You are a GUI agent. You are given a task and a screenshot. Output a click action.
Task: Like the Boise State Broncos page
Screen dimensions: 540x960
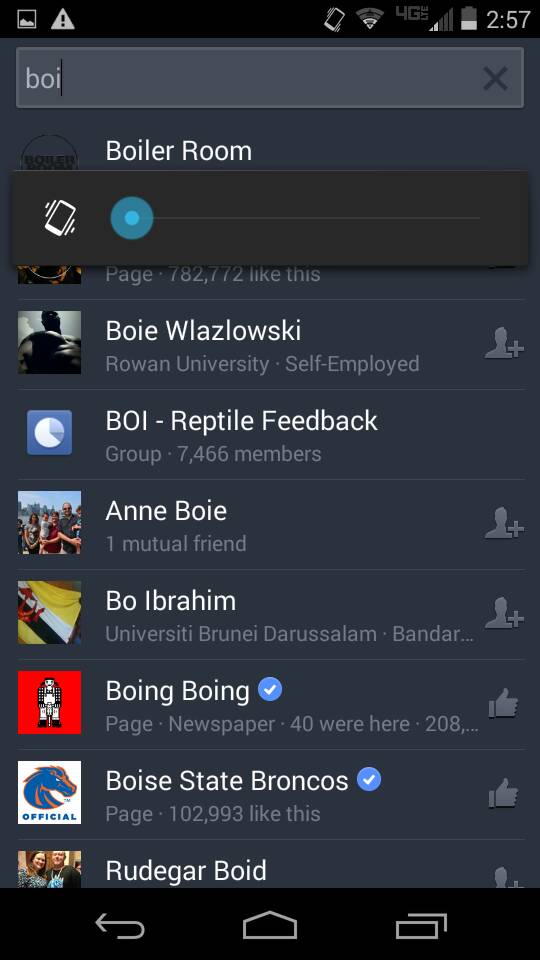pyautogui.click(x=503, y=793)
